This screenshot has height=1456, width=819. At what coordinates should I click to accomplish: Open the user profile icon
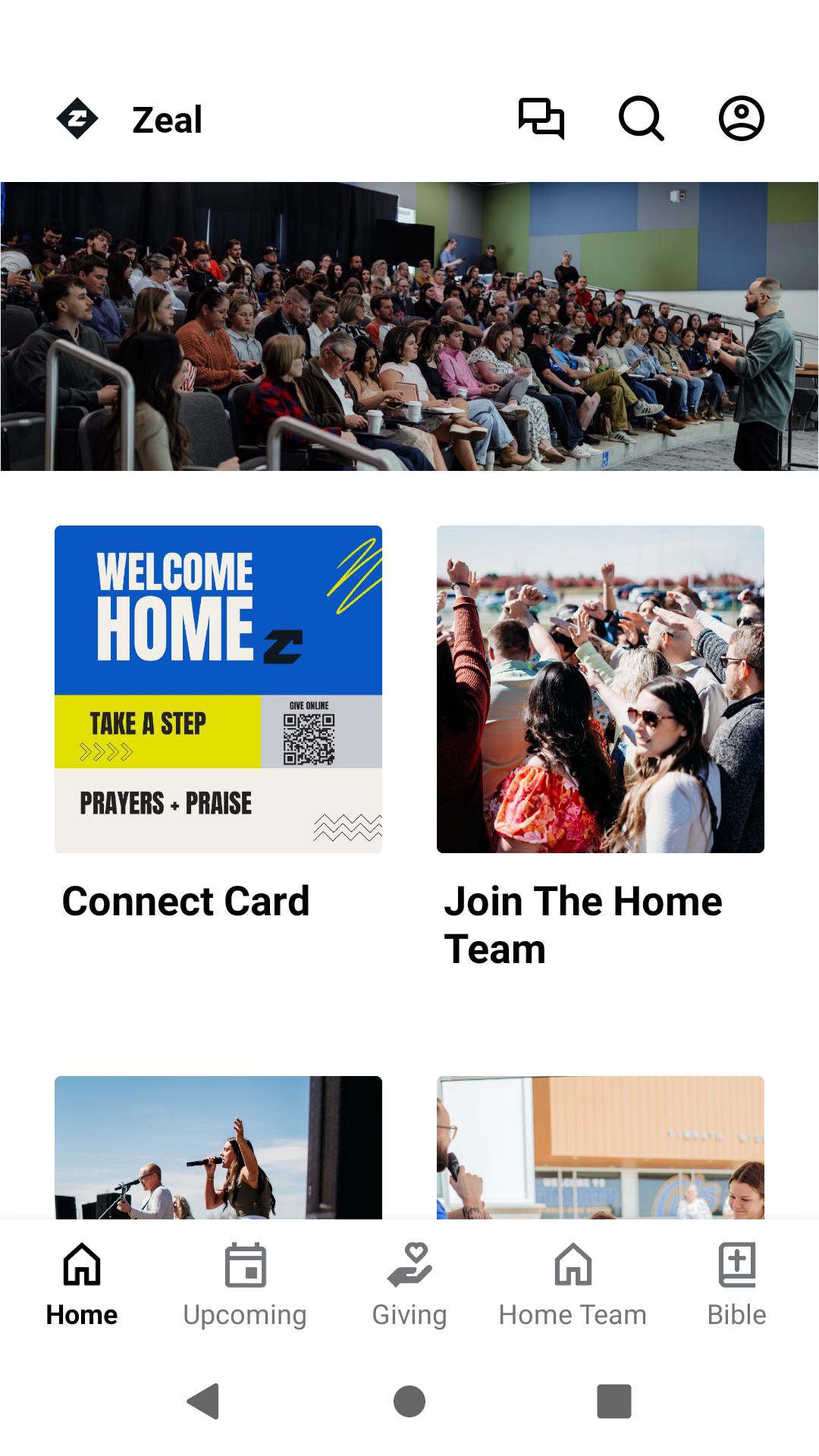click(741, 118)
